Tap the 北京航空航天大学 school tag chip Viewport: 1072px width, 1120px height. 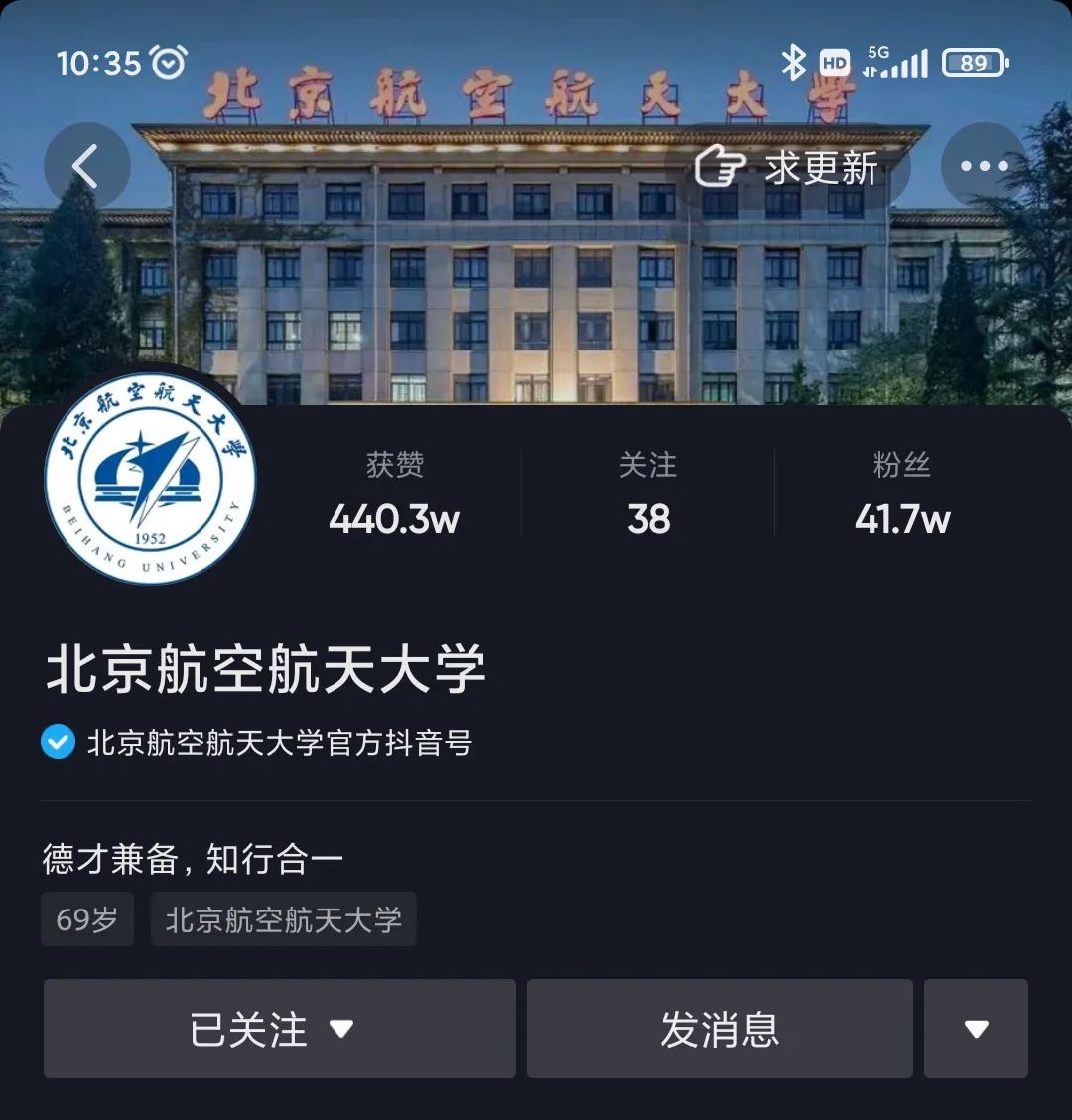pos(284,919)
